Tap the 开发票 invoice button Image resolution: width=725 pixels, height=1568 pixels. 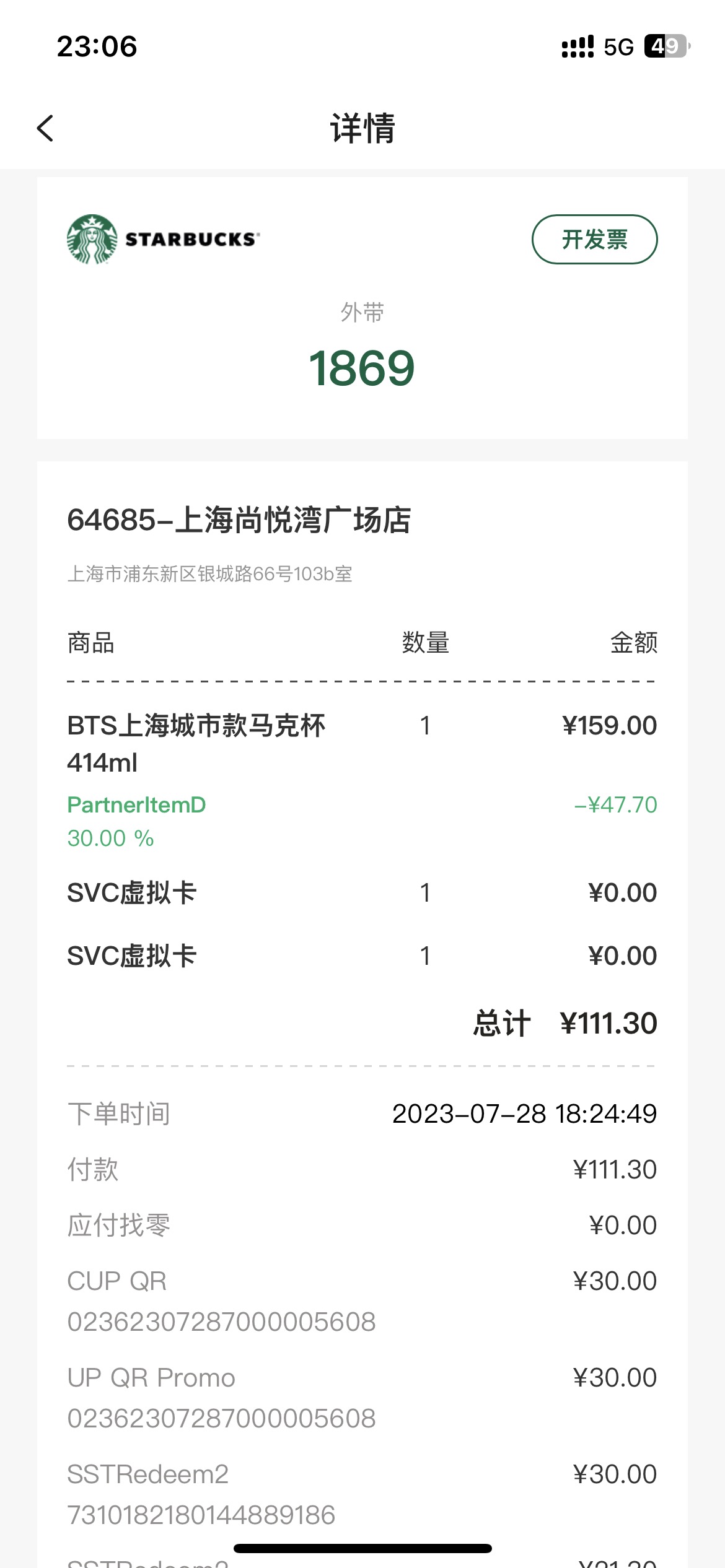click(594, 239)
